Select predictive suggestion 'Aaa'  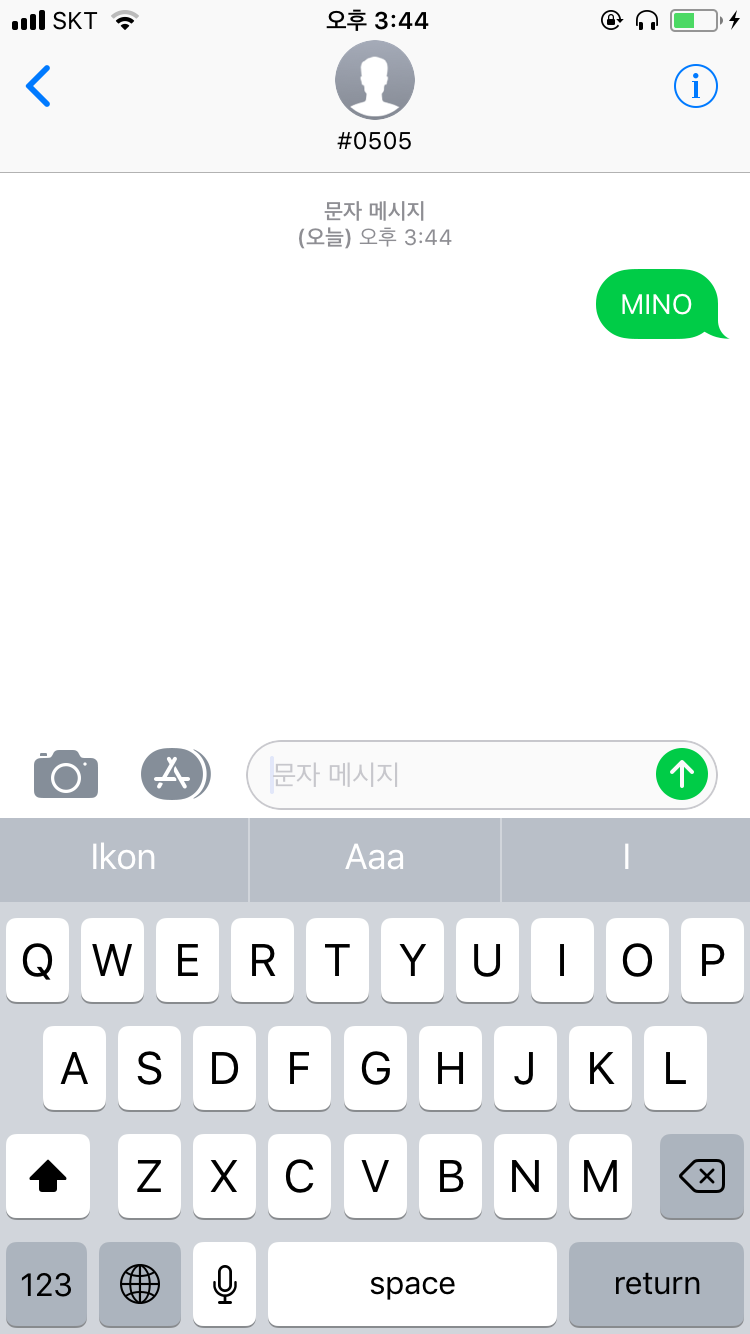(374, 858)
